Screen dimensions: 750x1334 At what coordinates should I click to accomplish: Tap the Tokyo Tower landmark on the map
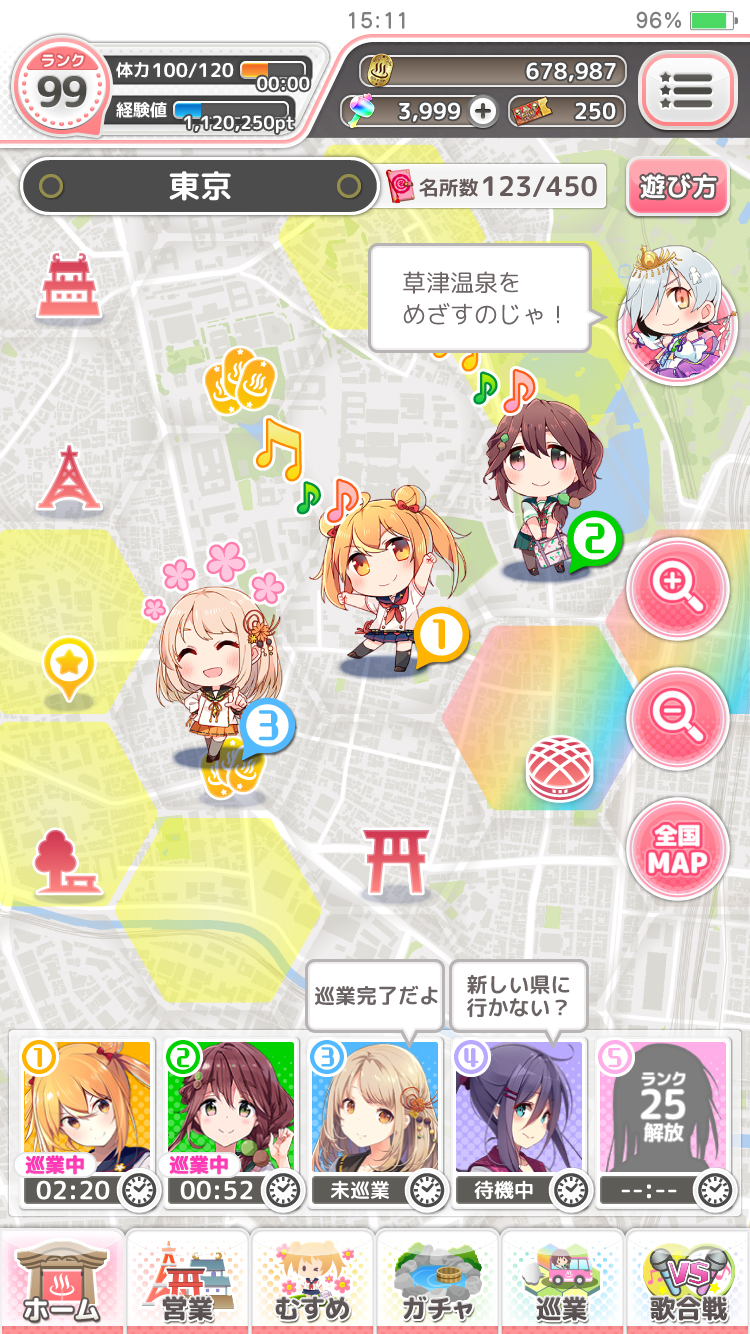(69, 476)
